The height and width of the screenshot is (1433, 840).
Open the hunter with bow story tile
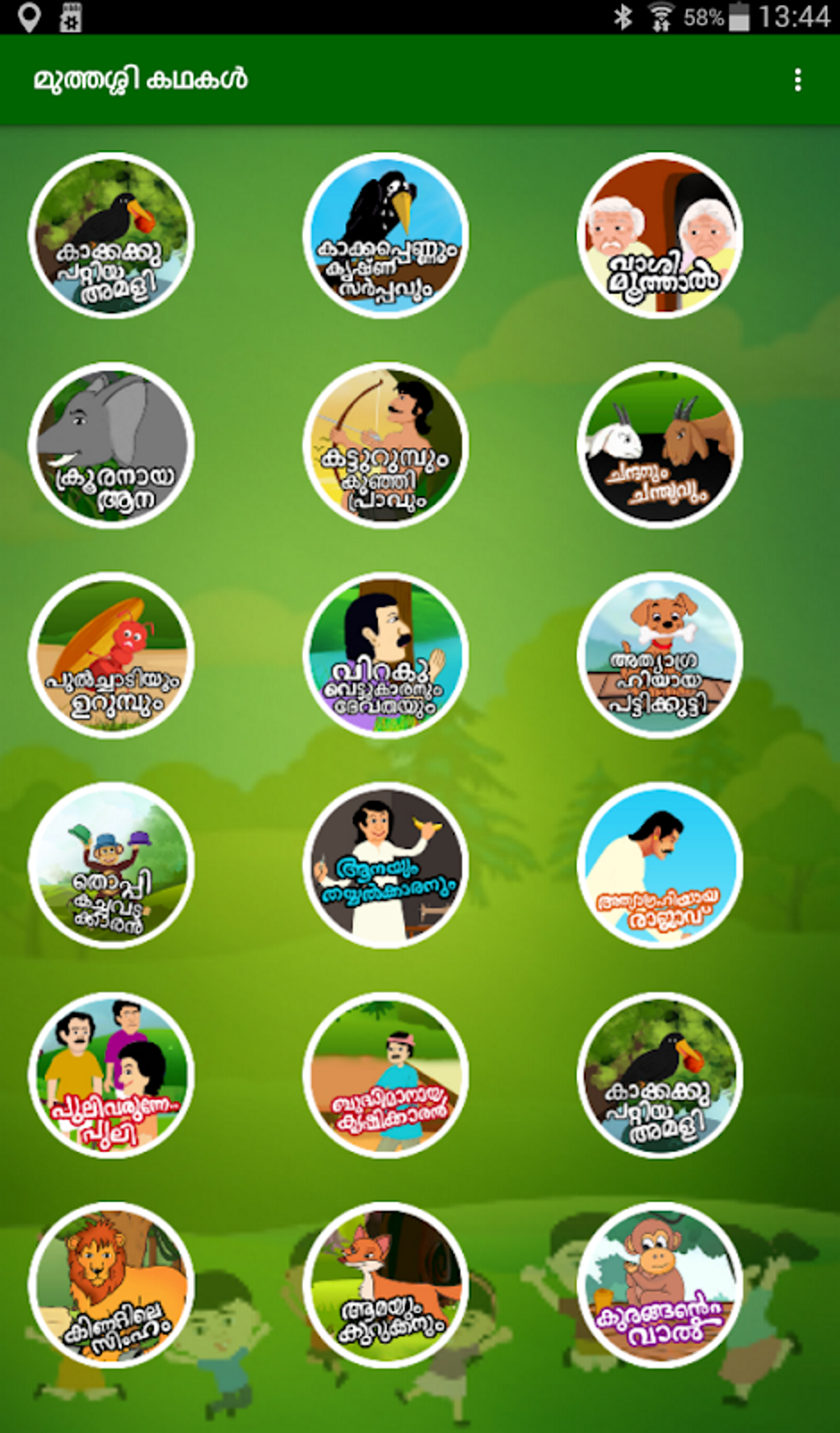[385, 446]
